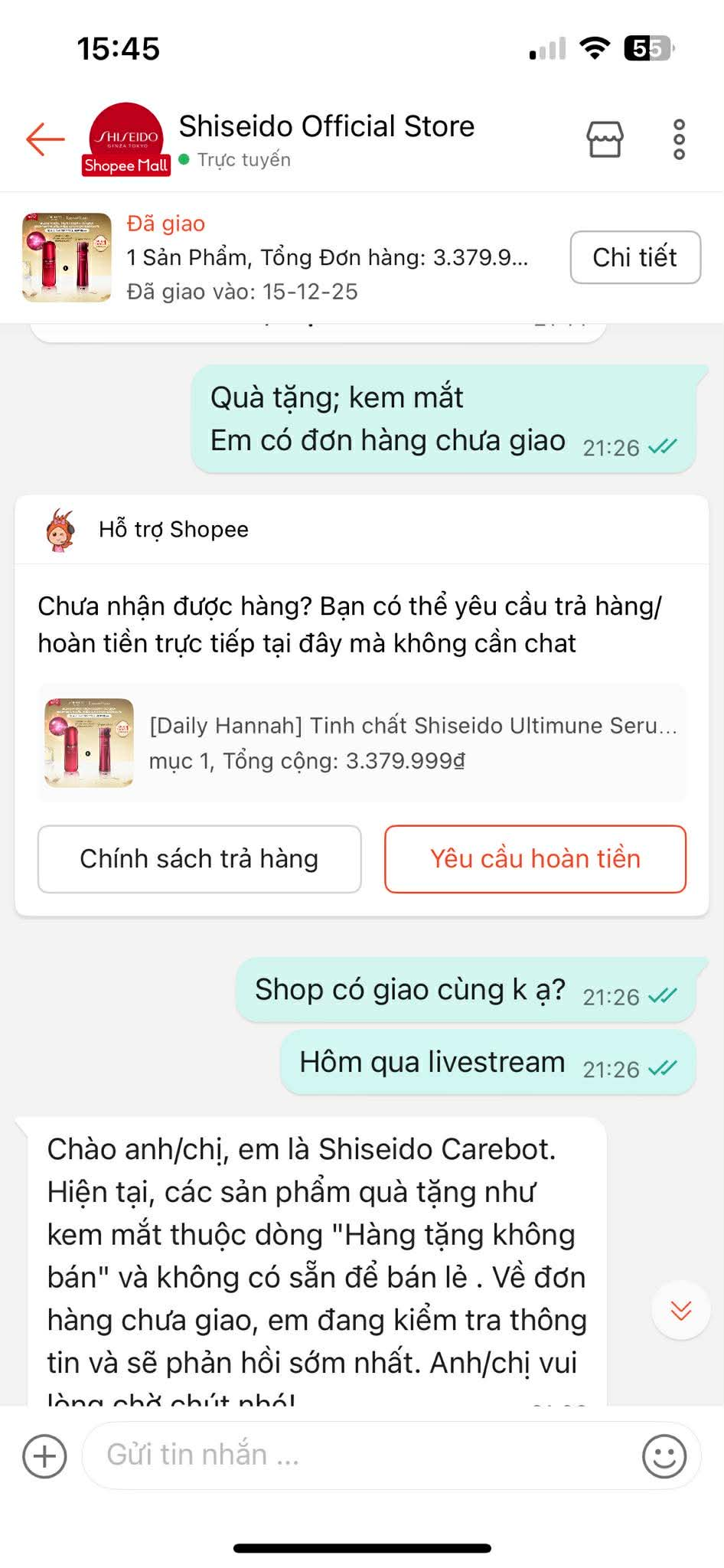Screen dimensions: 724x1568
Task: Open Chính sách trả hàng policy
Action: (x=199, y=859)
